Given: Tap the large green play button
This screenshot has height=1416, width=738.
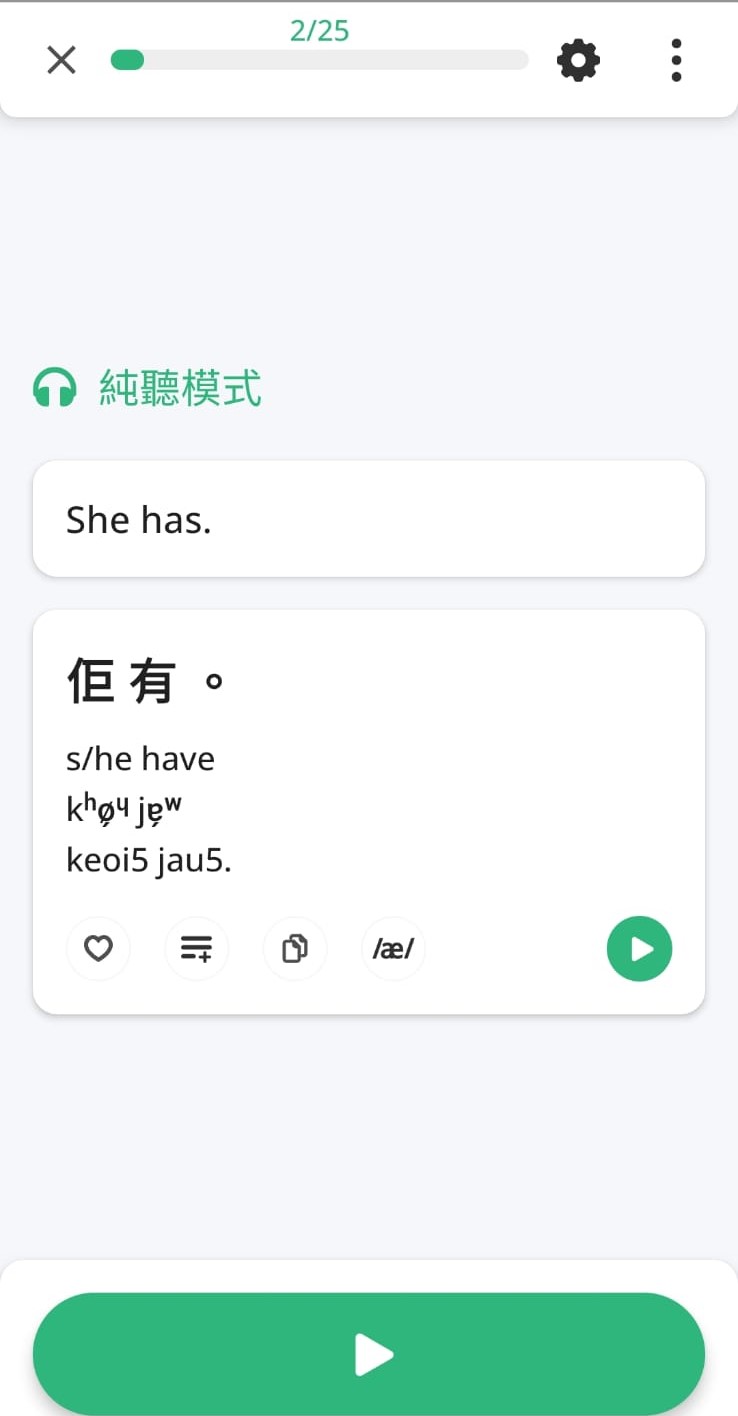Looking at the screenshot, I should [369, 1354].
